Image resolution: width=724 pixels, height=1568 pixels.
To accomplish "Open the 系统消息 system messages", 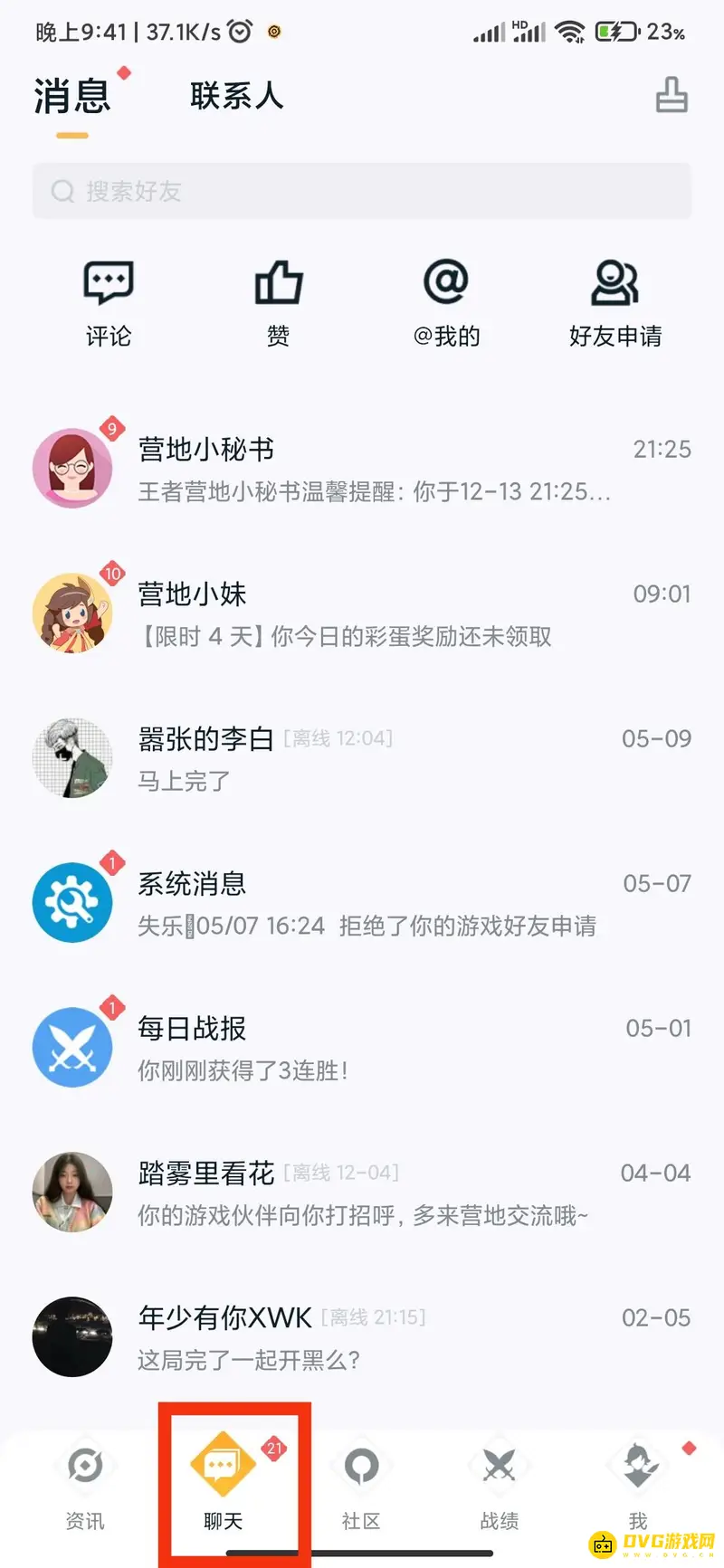I will click(362, 901).
